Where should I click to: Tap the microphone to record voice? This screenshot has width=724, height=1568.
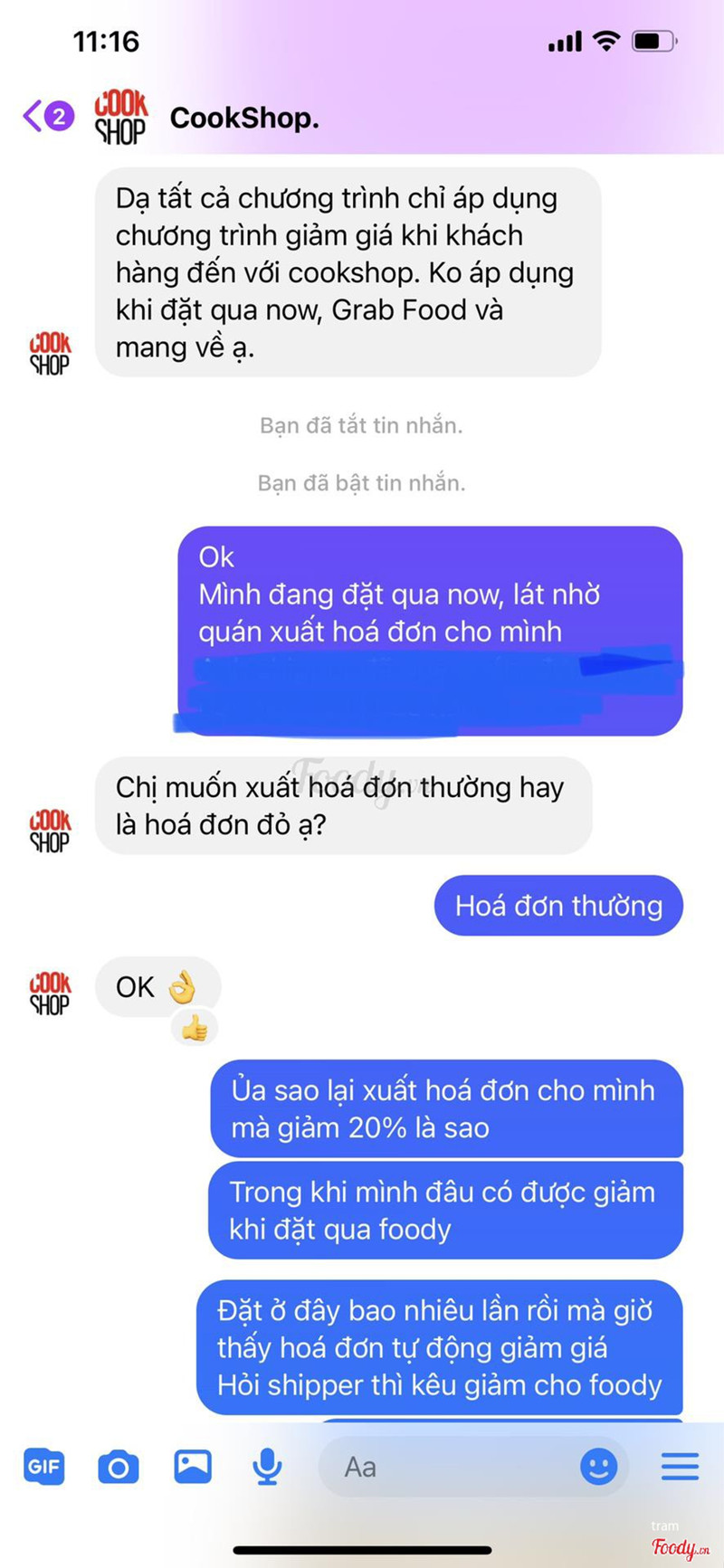[266, 1466]
